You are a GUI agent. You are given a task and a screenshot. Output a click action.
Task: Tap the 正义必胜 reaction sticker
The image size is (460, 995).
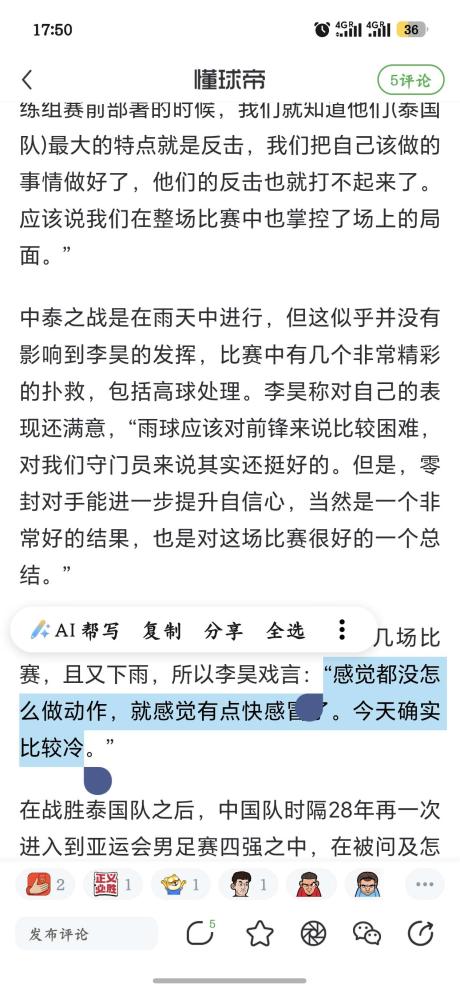(113, 884)
